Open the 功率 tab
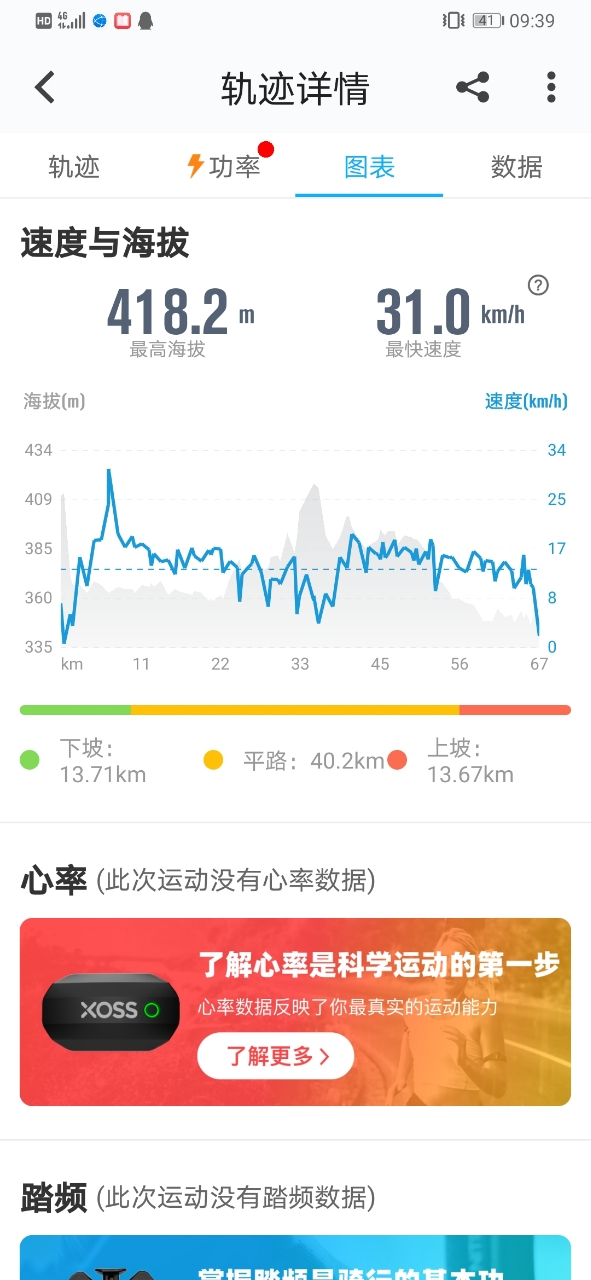The image size is (591, 1280). (x=225, y=167)
